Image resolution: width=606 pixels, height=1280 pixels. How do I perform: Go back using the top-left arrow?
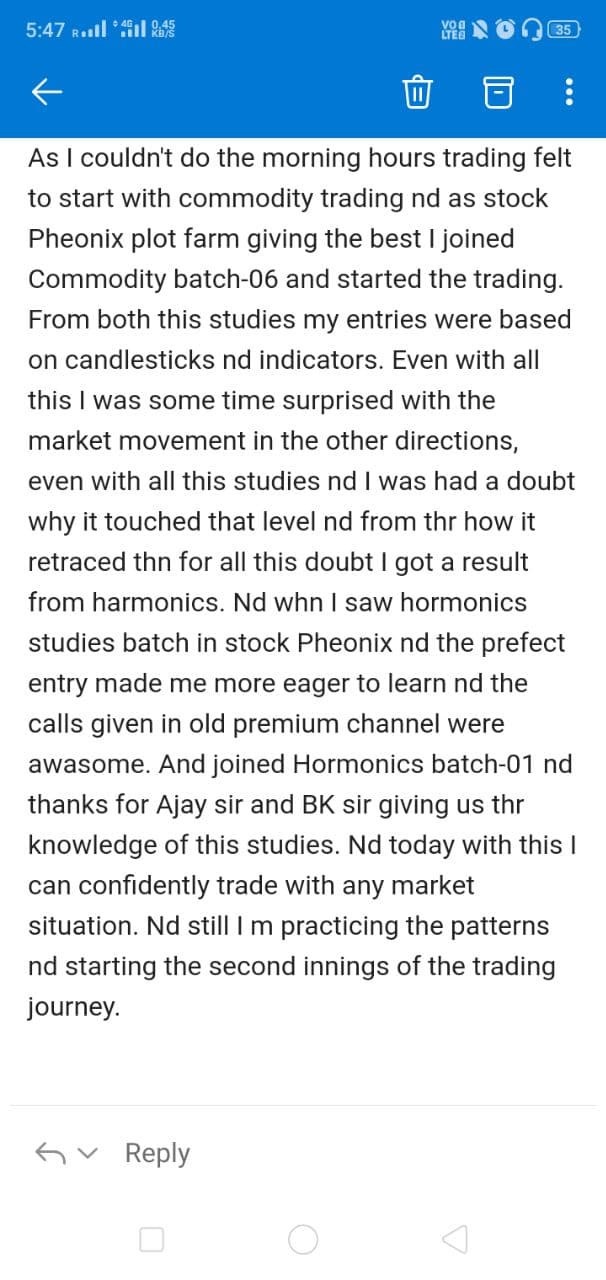[x=47, y=93]
